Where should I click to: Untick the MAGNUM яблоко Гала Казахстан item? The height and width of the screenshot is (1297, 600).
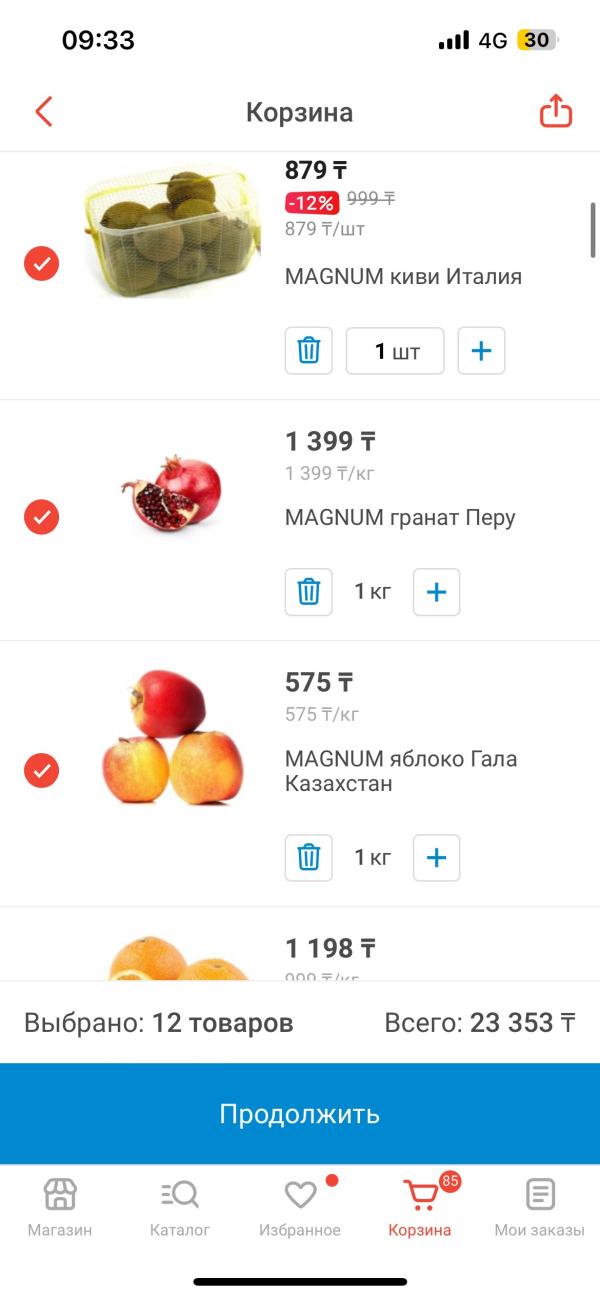(42, 771)
